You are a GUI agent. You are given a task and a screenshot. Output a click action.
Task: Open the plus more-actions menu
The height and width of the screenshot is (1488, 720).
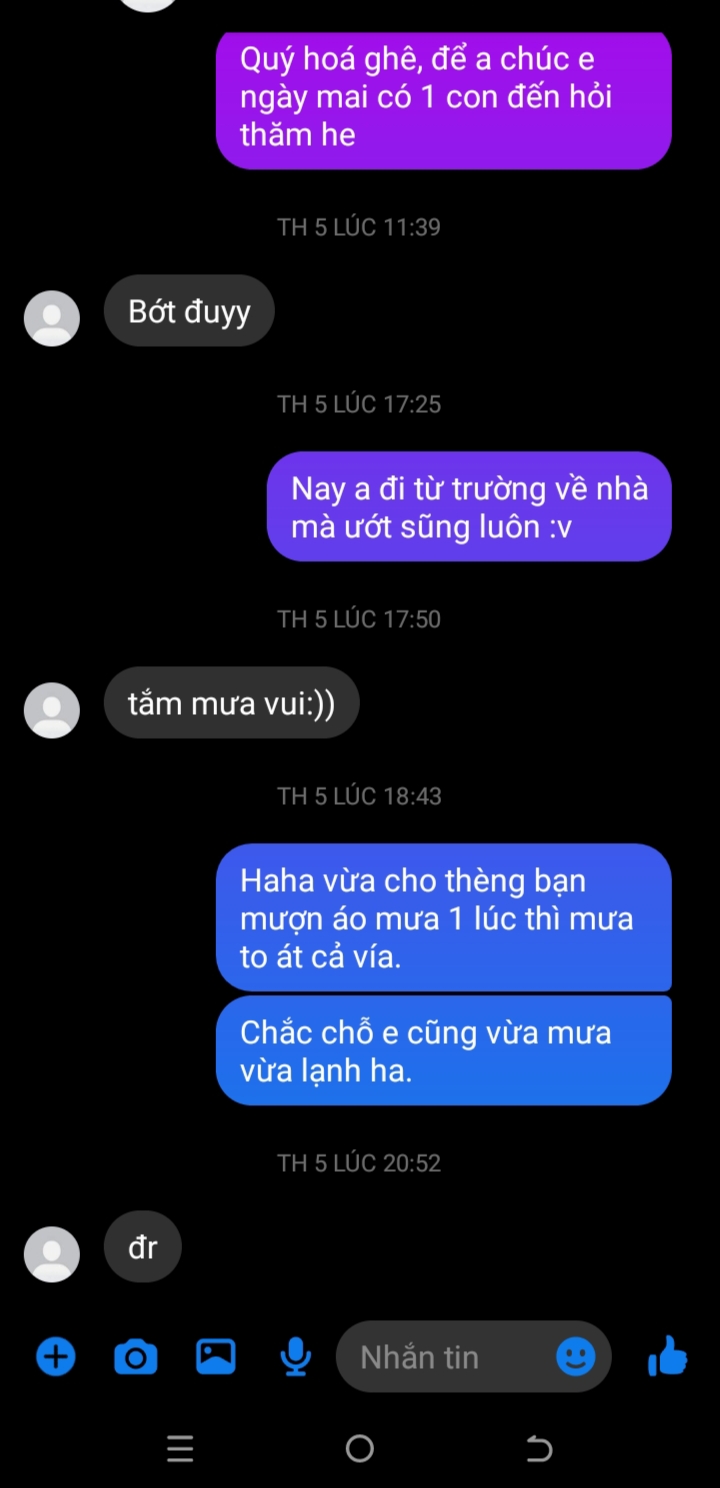pos(56,1357)
